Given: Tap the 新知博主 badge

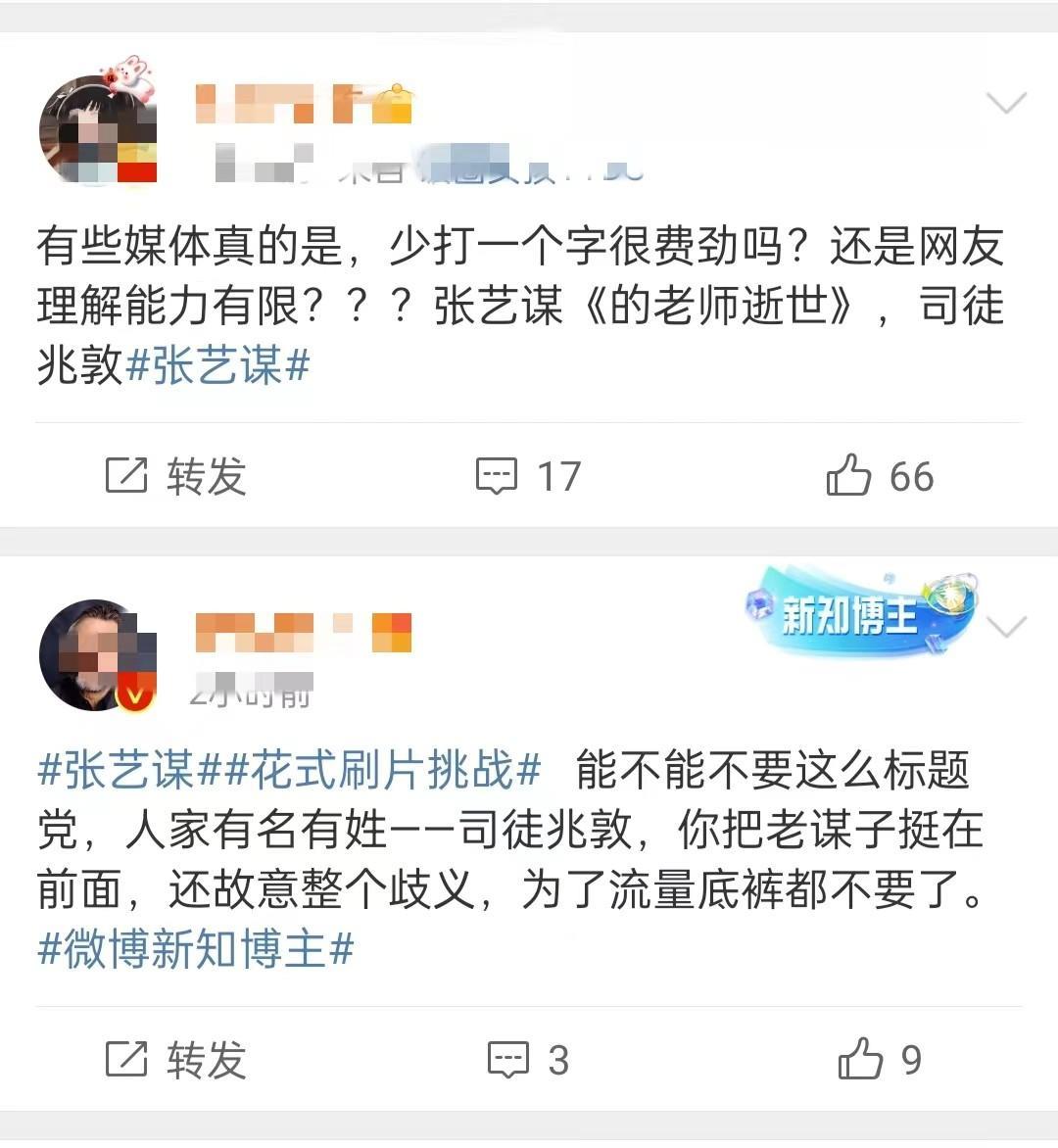Looking at the screenshot, I should point(862,612).
